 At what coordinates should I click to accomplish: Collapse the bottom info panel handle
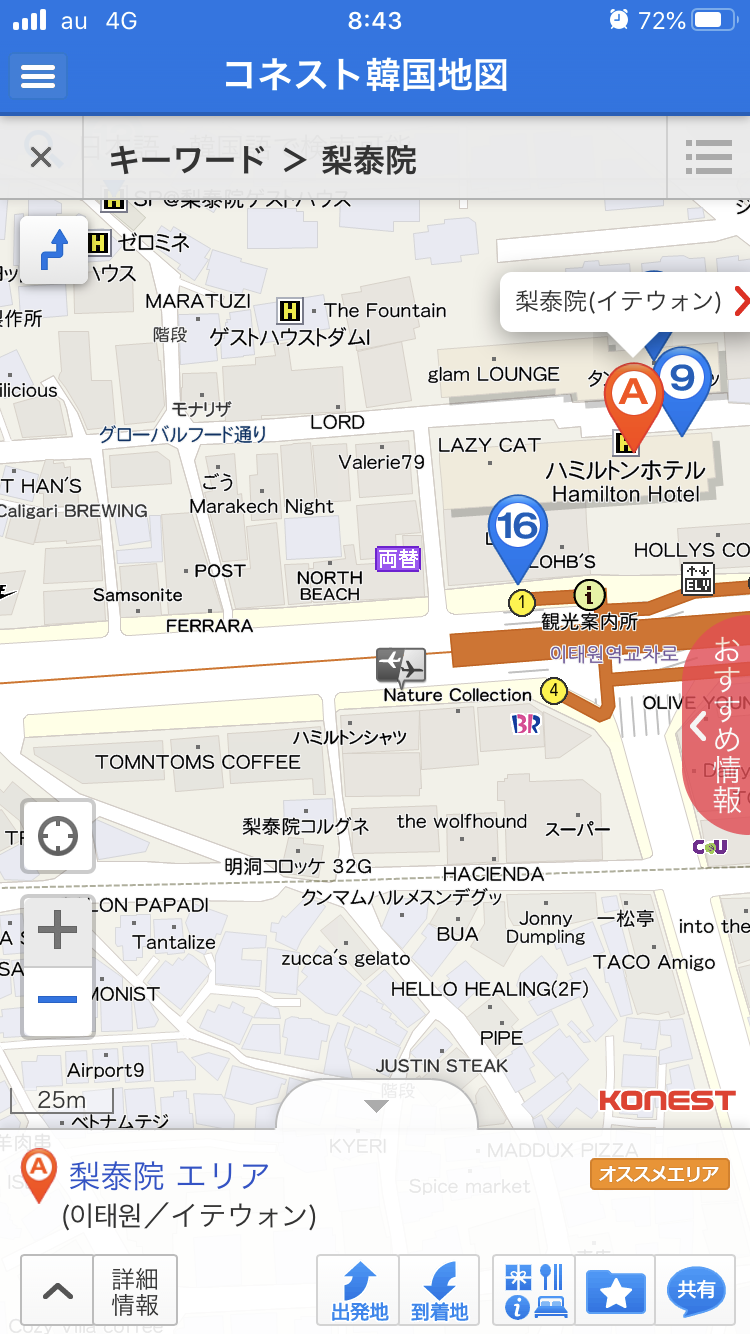click(376, 1106)
